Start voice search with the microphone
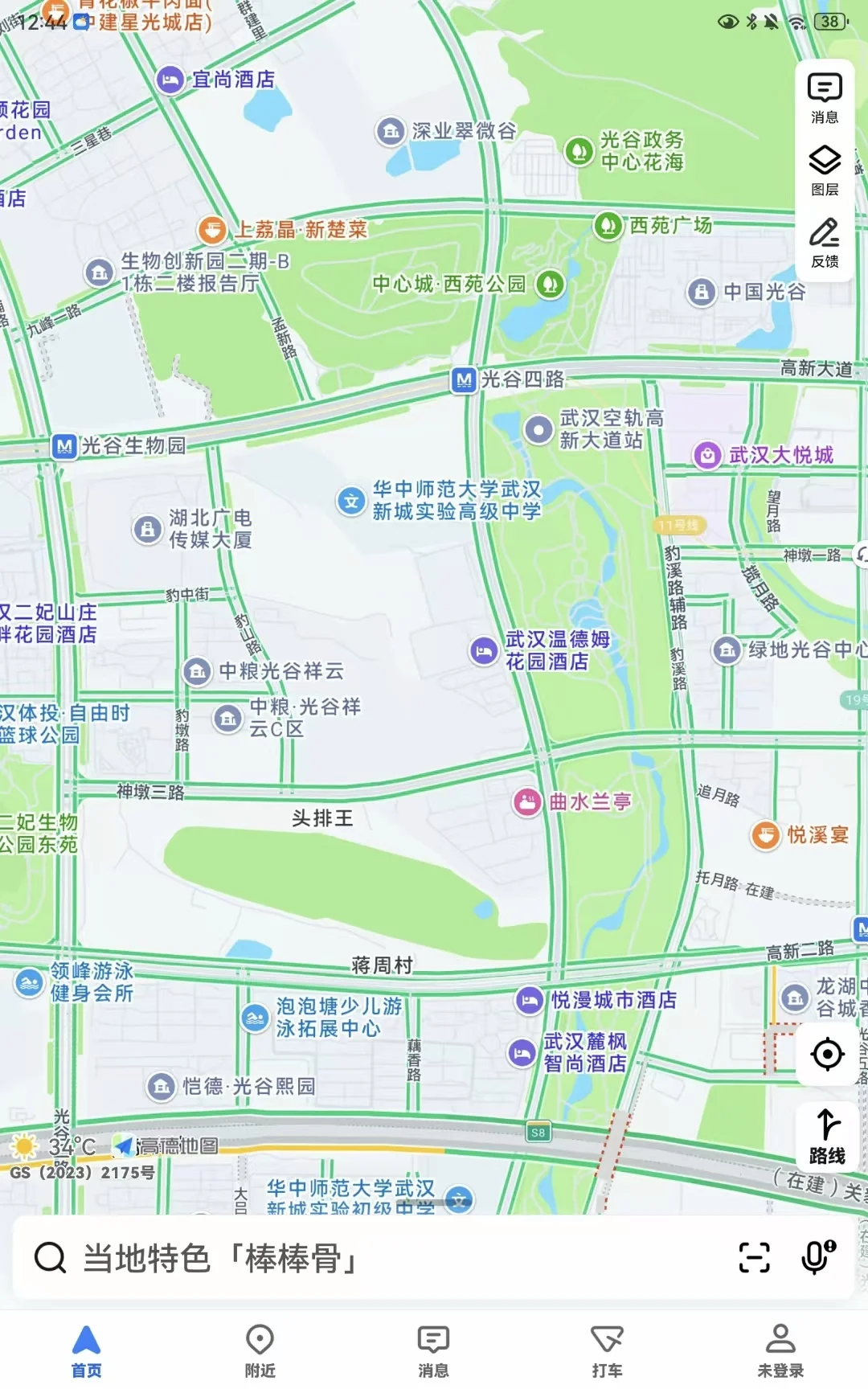 (x=817, y=1258)
